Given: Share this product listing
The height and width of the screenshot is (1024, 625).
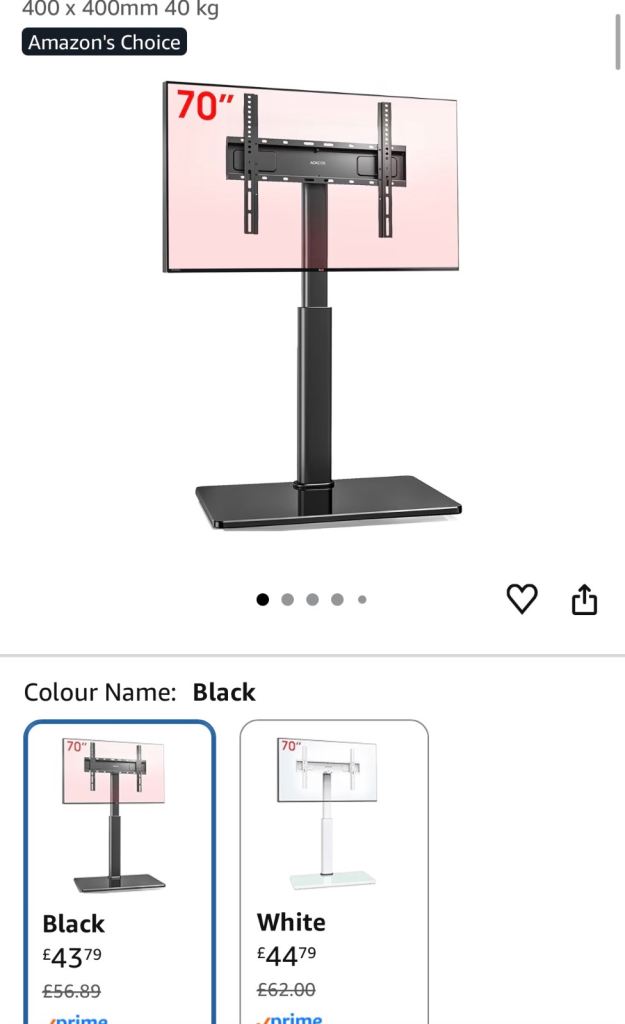Looking at the screenshot, I should 584,599.
